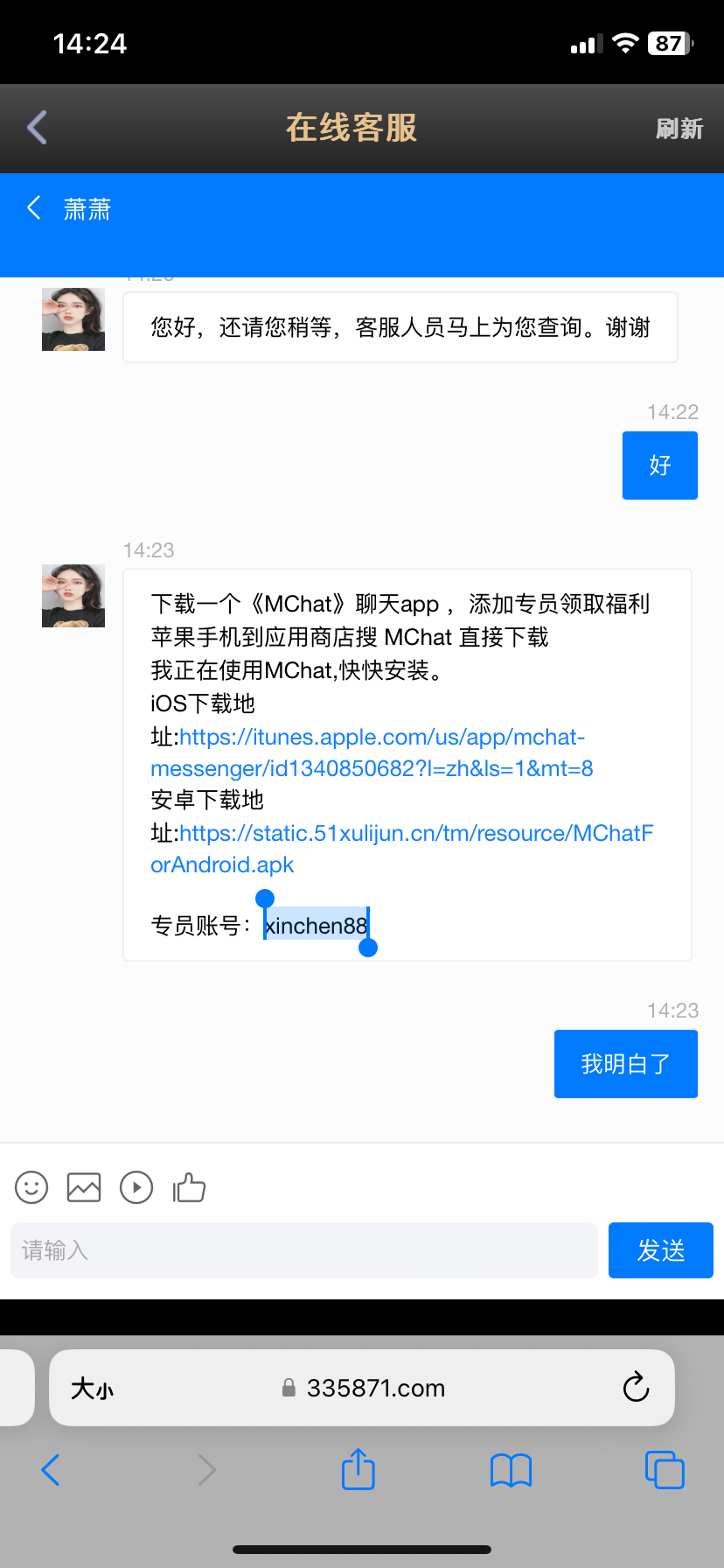Send a thumbs-up rating
Viewport: 724px width, 1568px height.
coord(189,1187)
